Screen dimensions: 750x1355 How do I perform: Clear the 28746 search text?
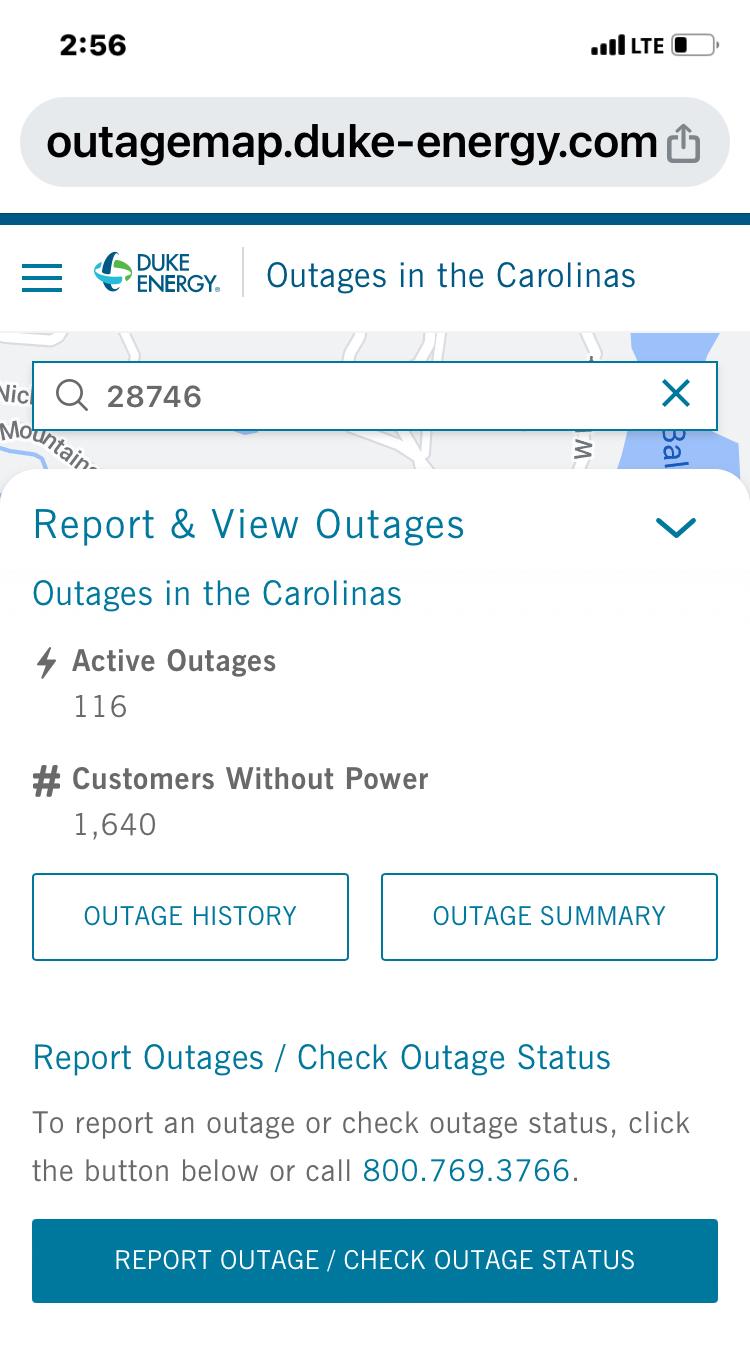(676, 394)
